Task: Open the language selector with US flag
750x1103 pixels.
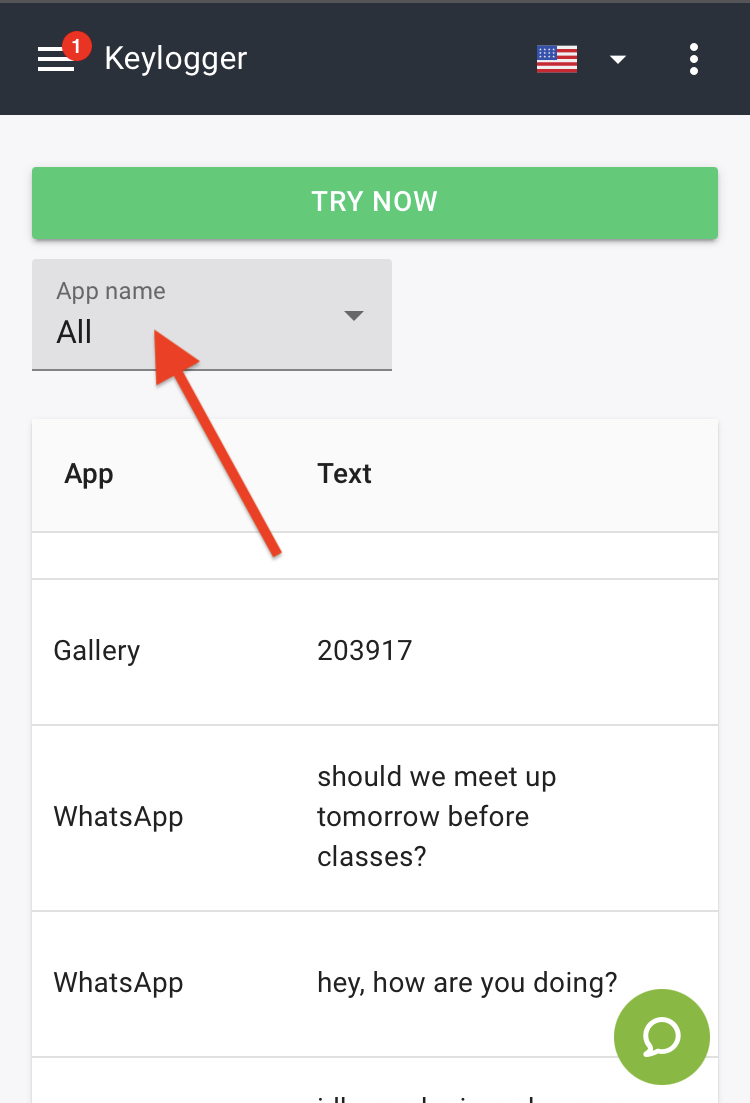Action: pyautogui.click(x=581, y=59)
